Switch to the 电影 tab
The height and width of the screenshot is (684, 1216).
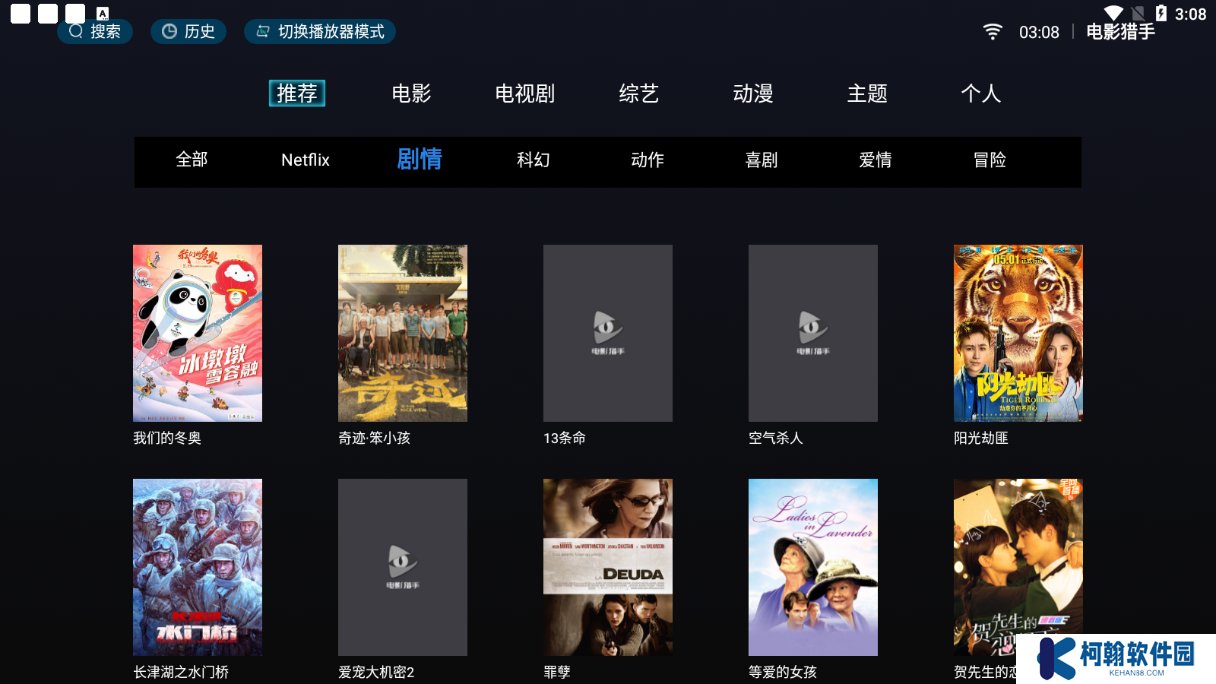411,94
